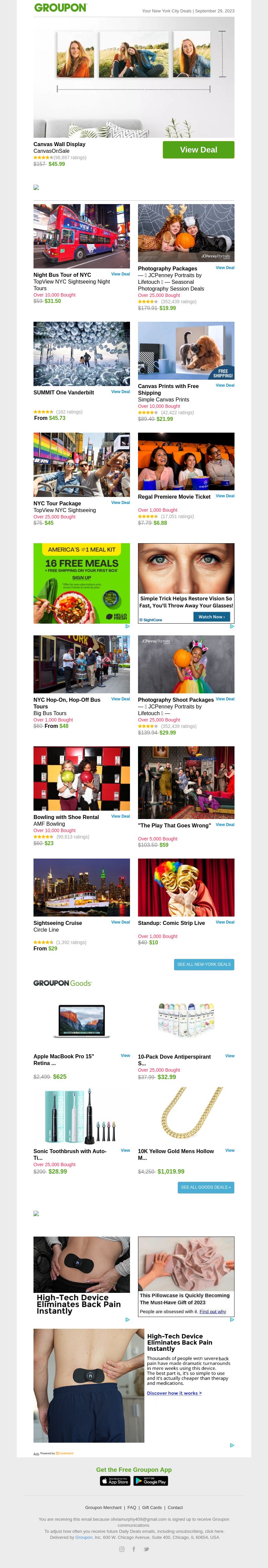Open "The Play That Goes Wrong" deal
The image size is (268, 1568).
(174, 825)
